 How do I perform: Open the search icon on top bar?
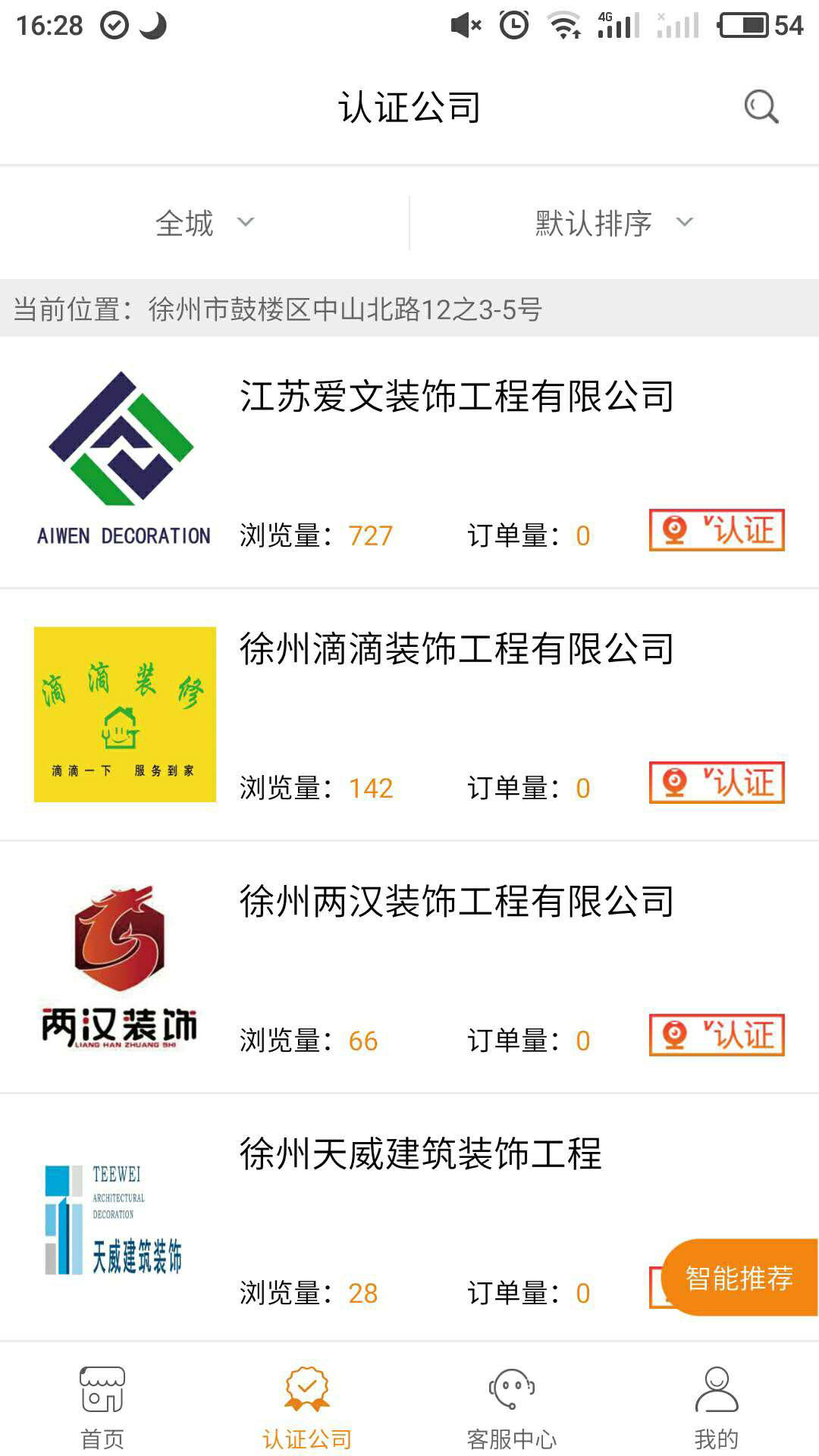coord(761,107)
